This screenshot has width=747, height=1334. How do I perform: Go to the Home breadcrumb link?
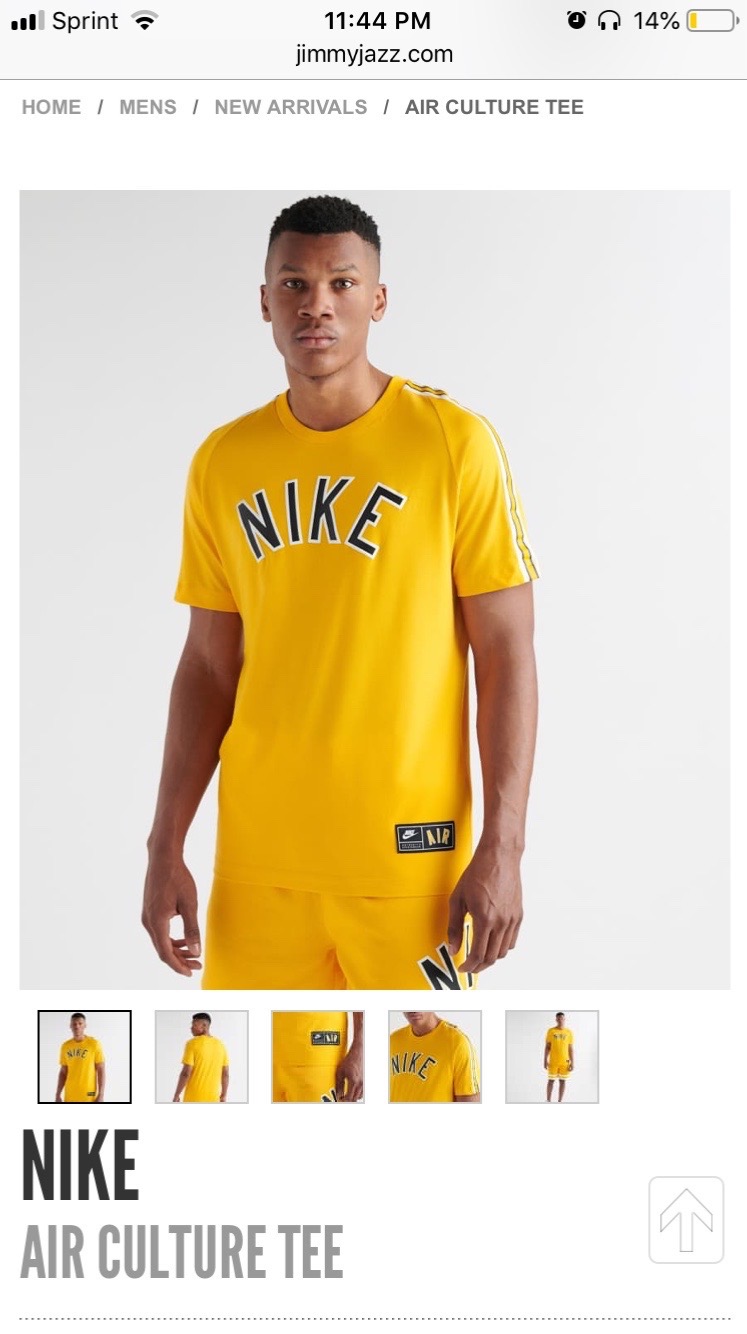[x=51, y=107]
